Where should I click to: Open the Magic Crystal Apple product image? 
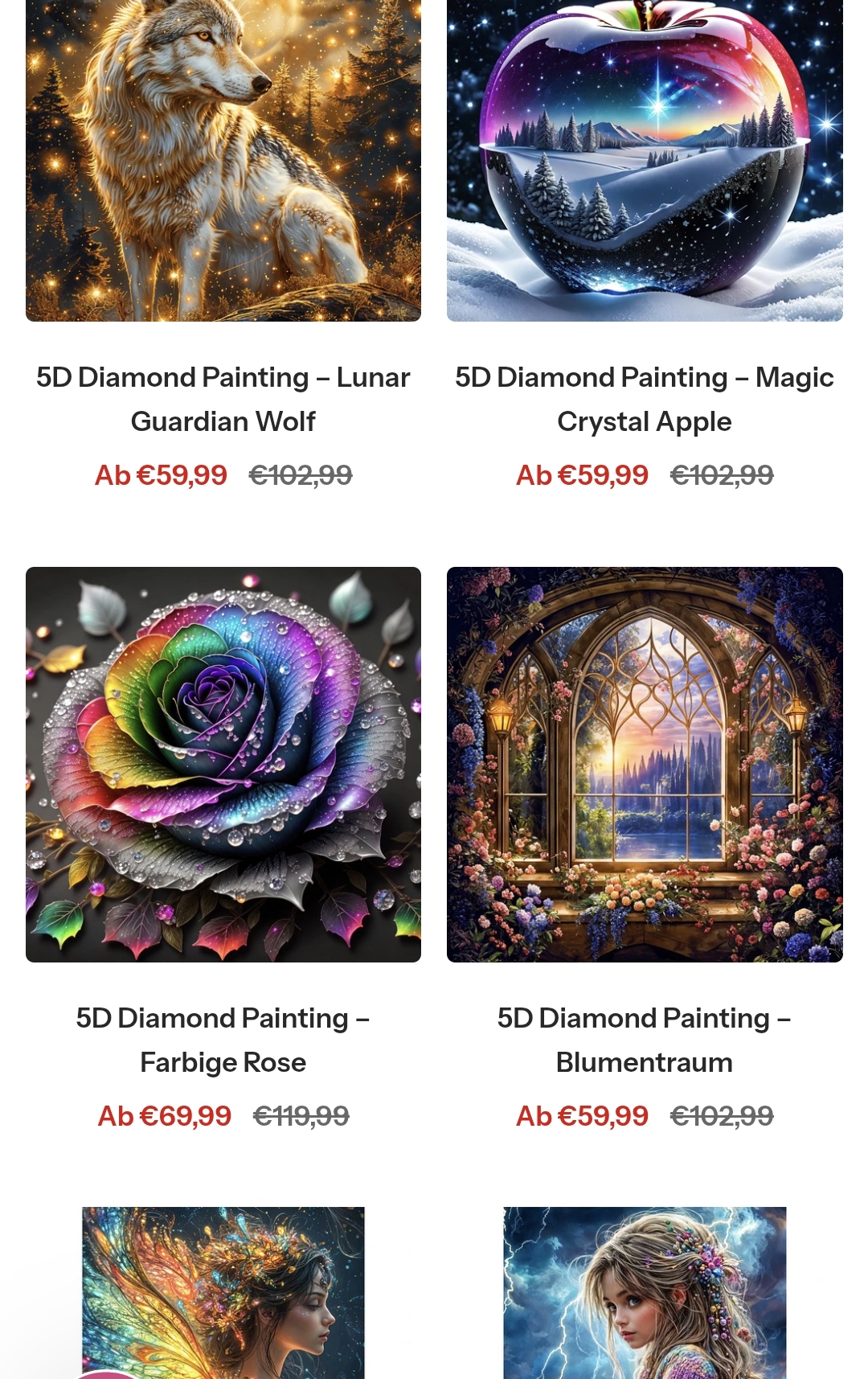645,161
